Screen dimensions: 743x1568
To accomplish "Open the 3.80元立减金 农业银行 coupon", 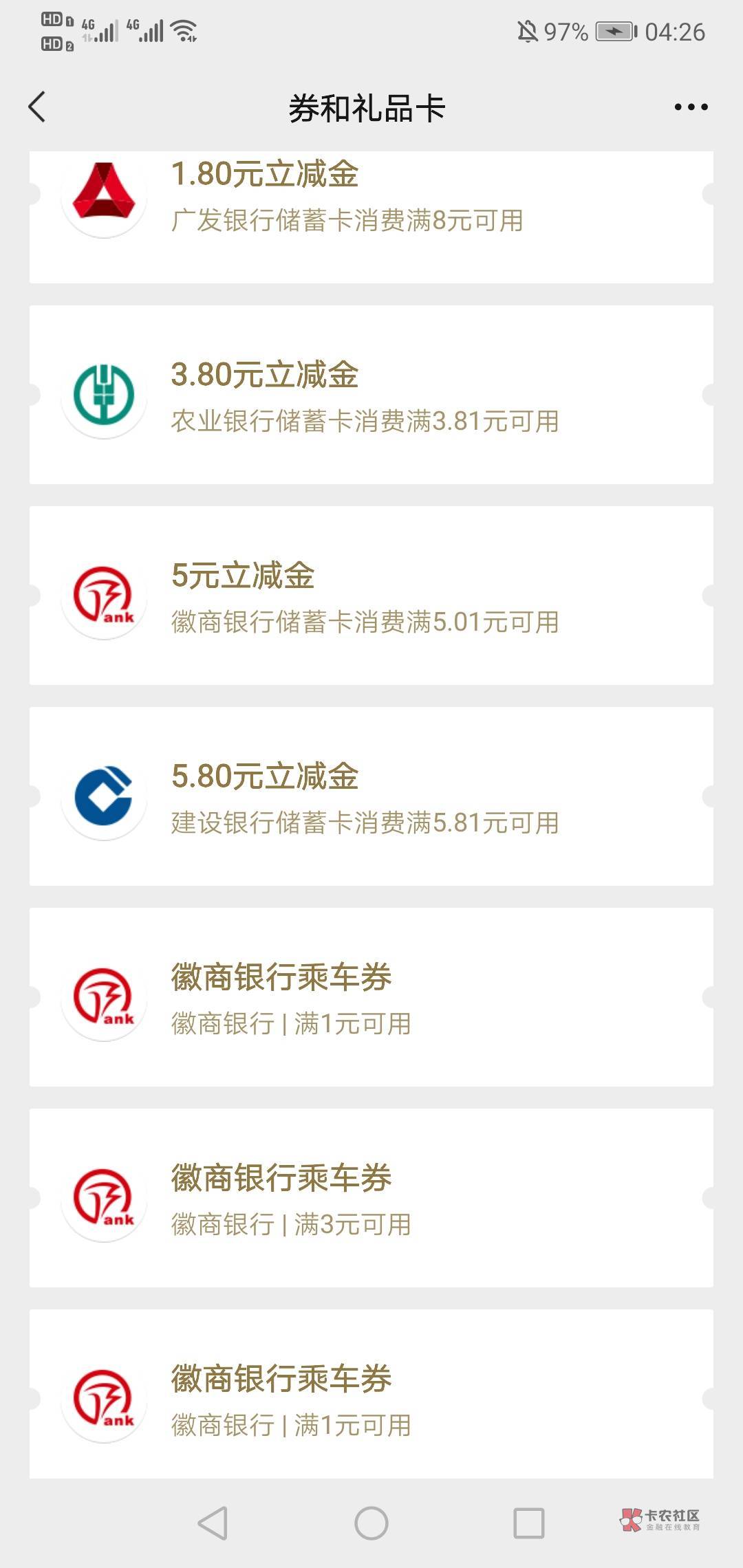I will point(371,395).
